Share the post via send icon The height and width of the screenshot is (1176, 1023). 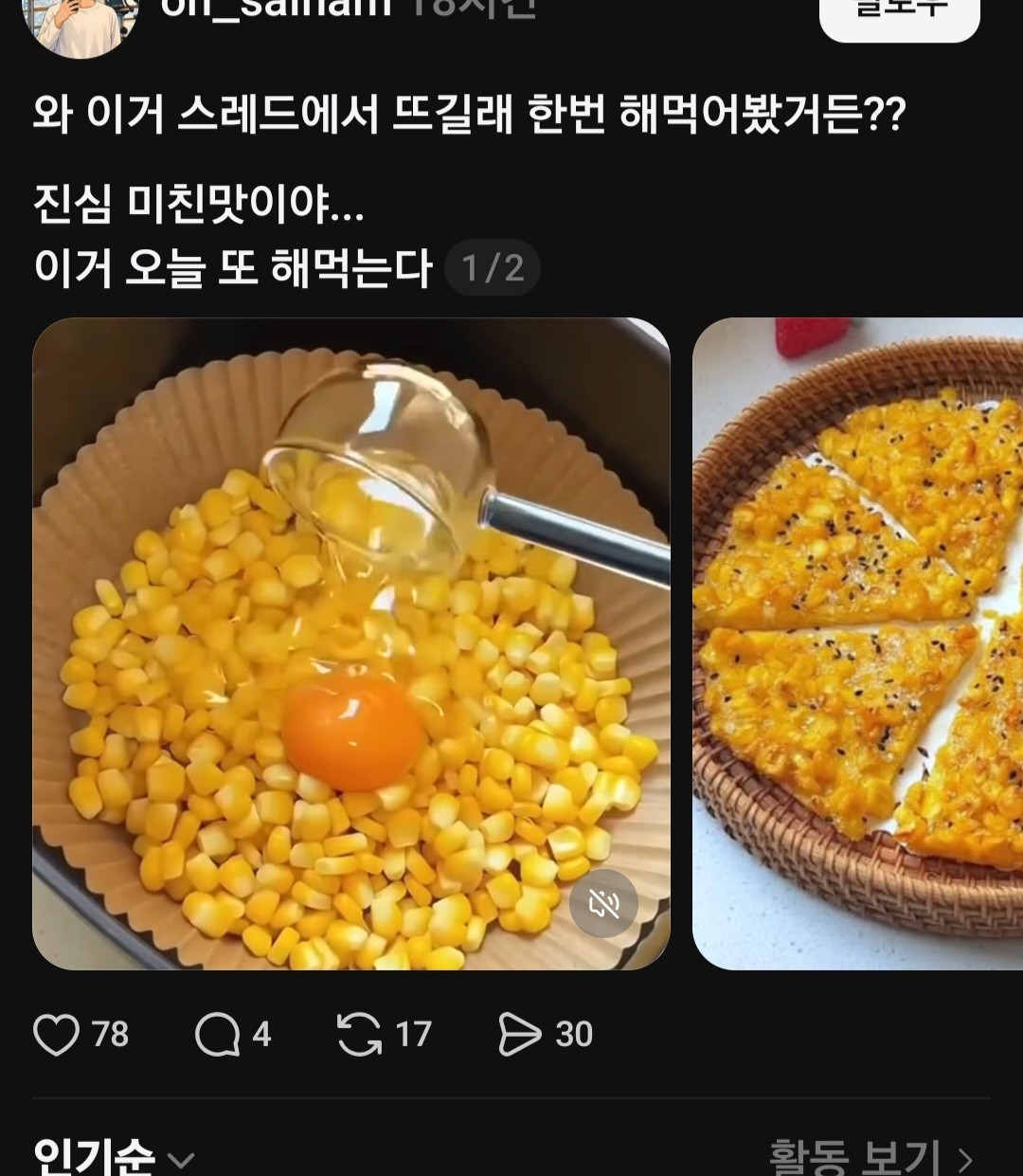click(519, 1034)
